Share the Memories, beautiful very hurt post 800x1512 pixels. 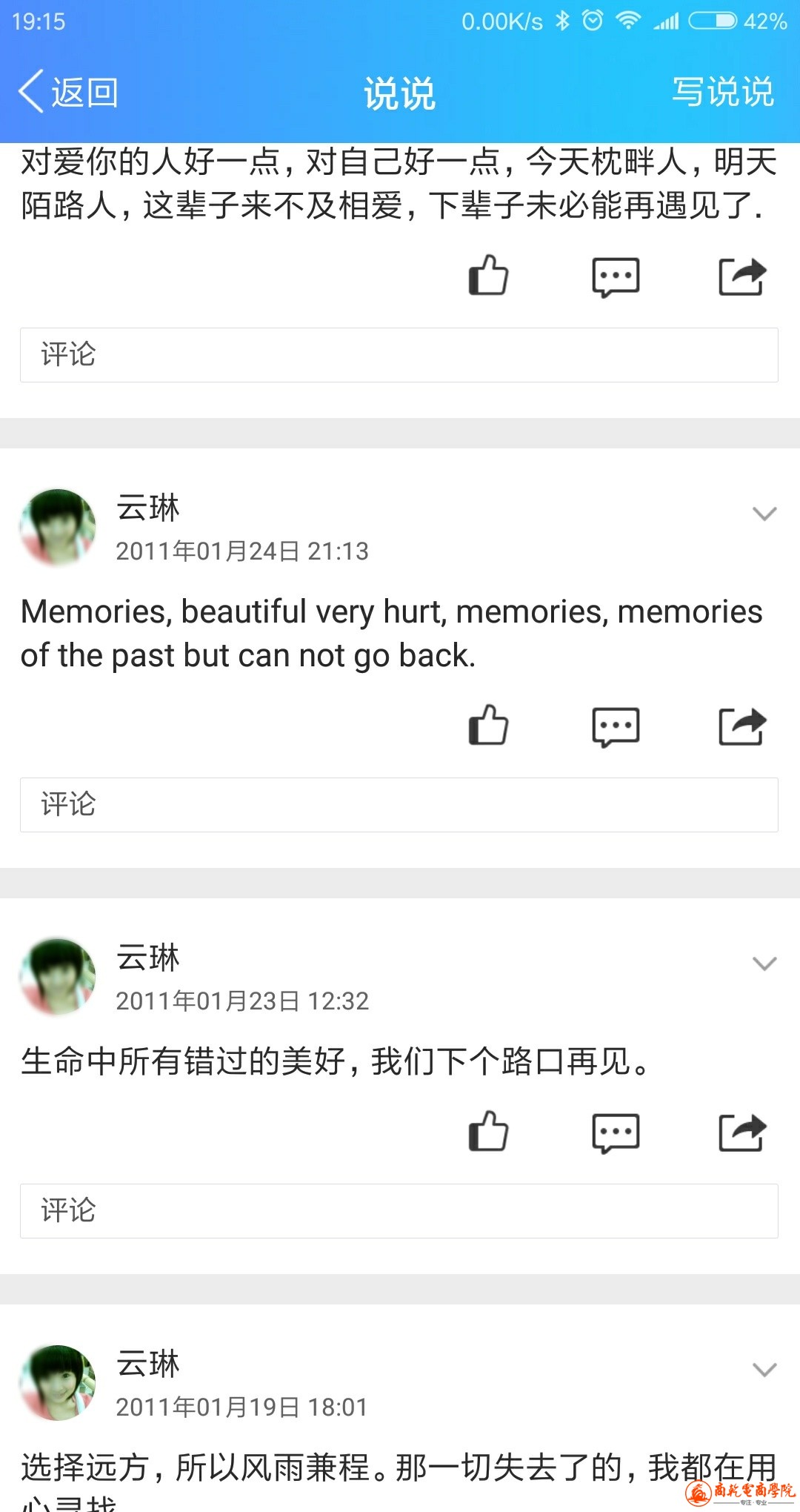click(x=742, y=726)
